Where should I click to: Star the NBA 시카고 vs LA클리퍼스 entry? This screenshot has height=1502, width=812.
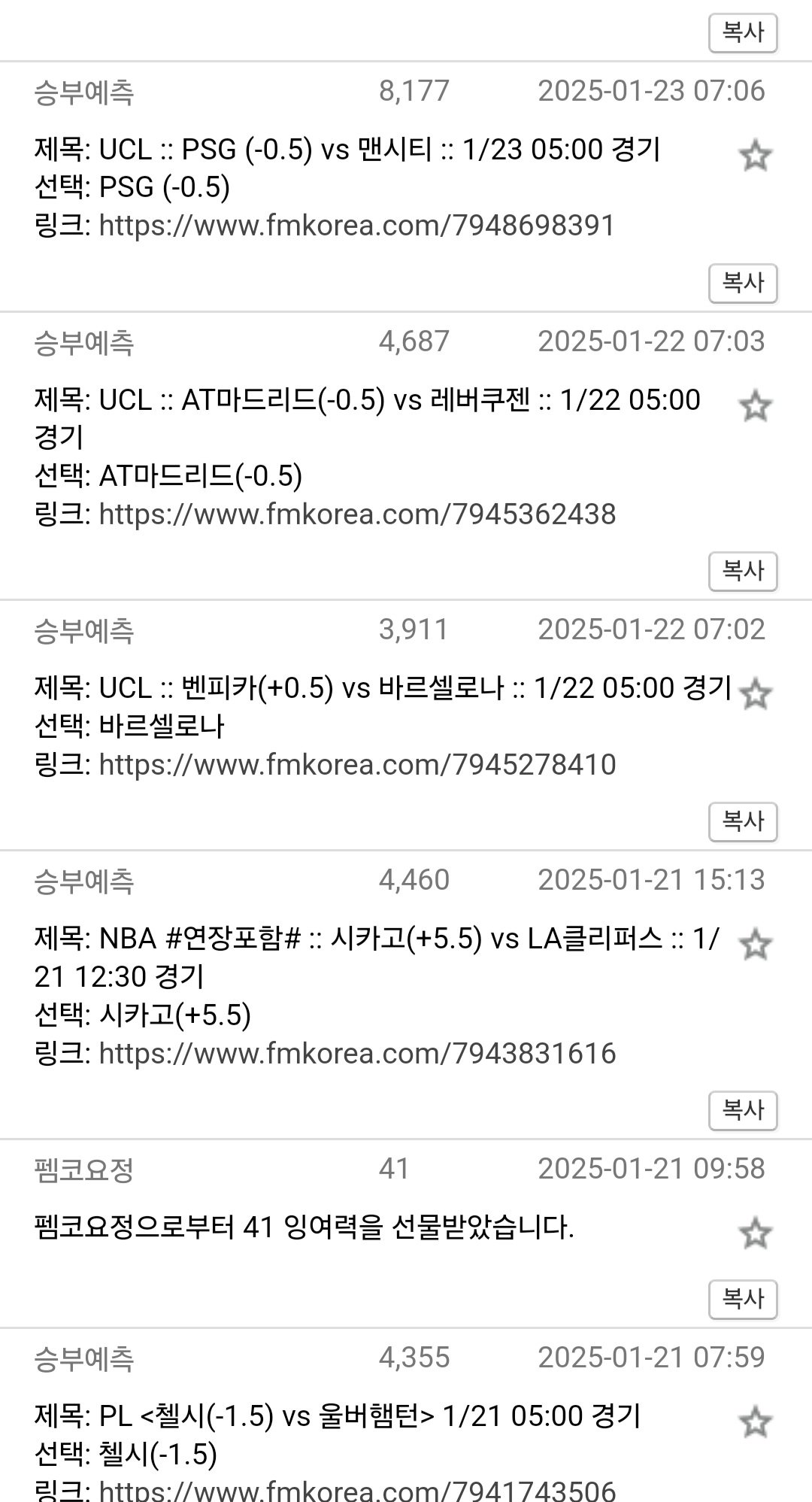(755, 945)
